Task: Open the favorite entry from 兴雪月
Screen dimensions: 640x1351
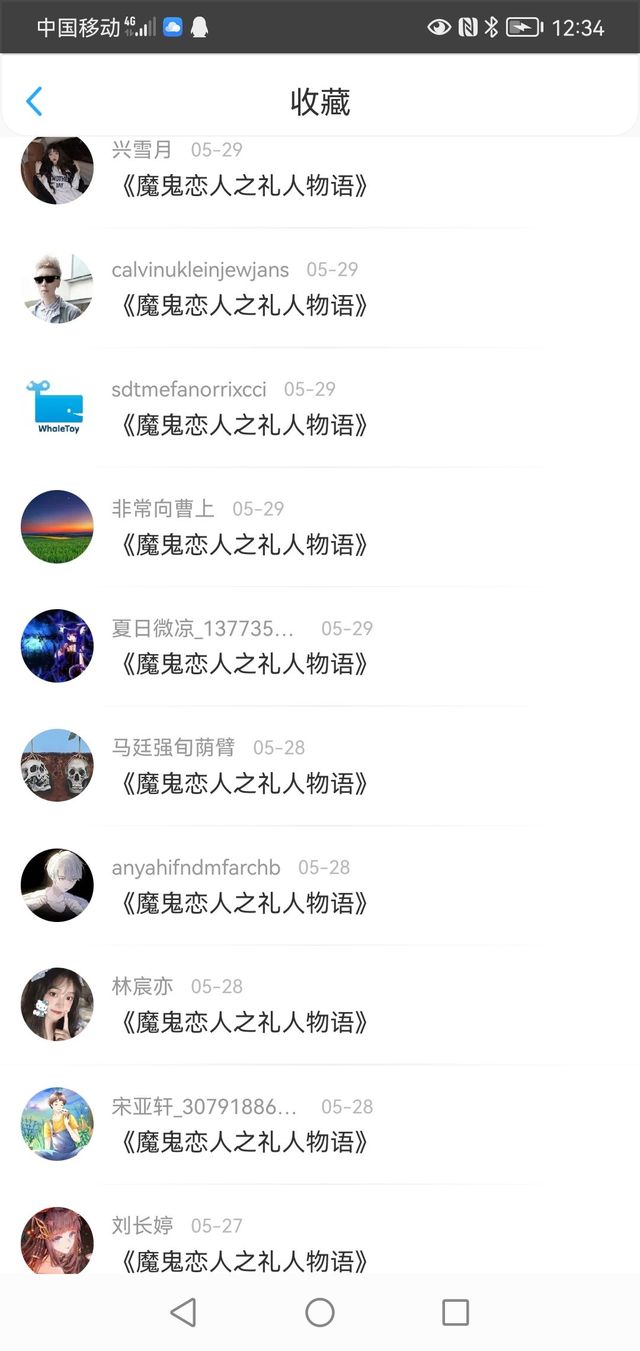Action: coord(243,186)
